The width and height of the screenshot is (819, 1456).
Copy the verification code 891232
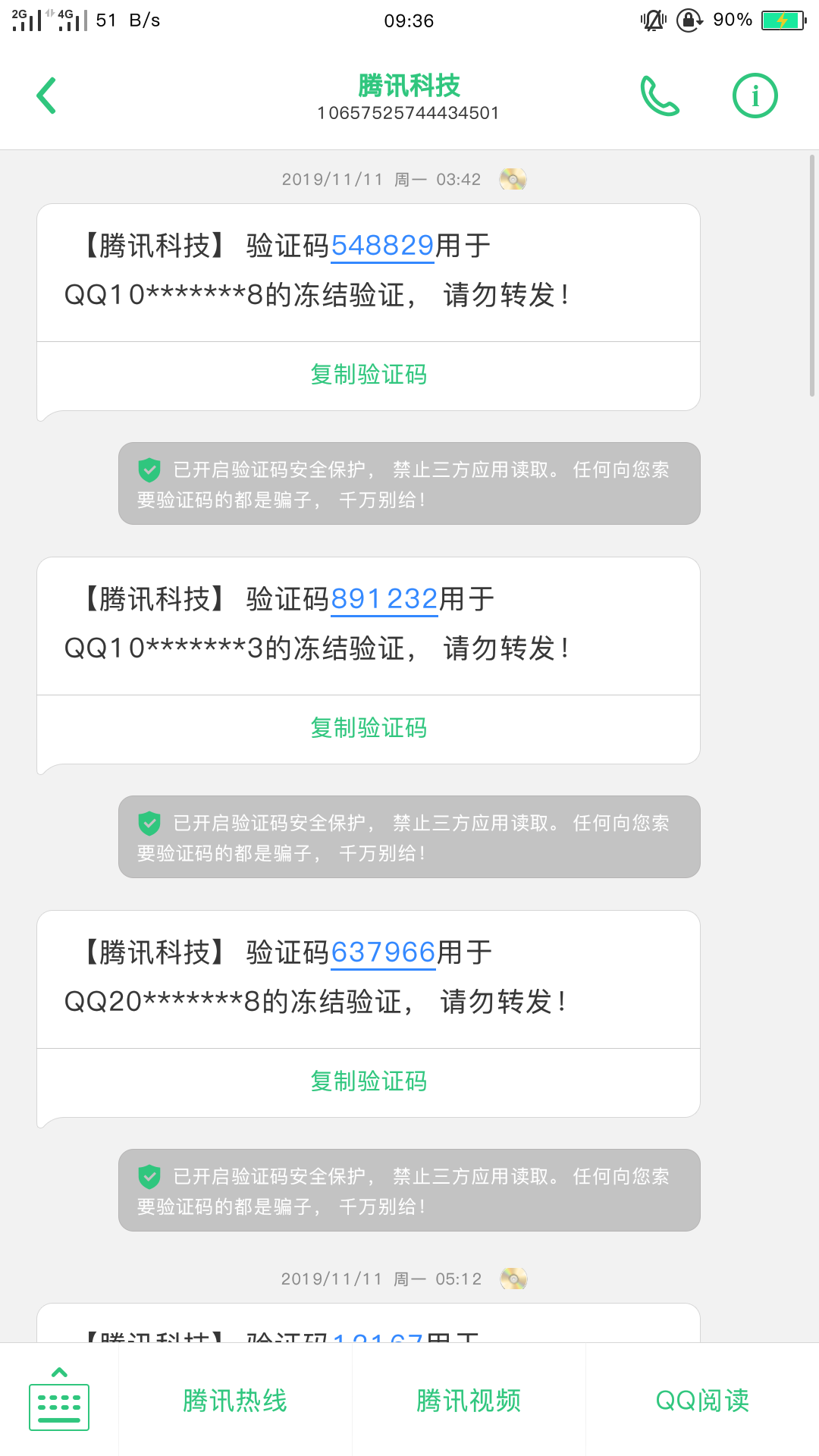(x=369, y=728)
